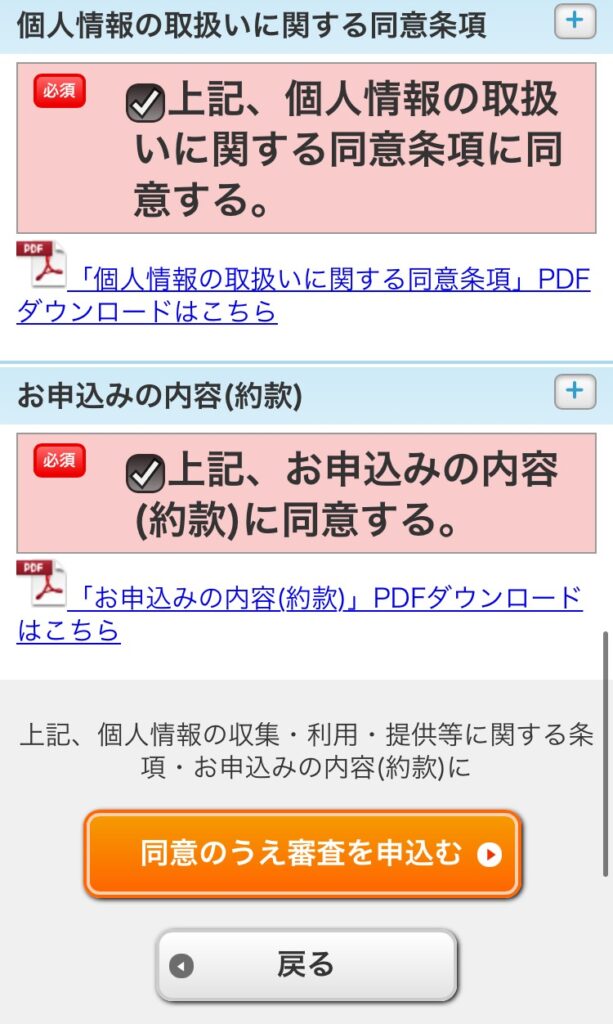Screen dimensions: 613x1024
Task: Uncheck the お申込みの内容(約款)に同意する checkbox
Action: point(146,472)
